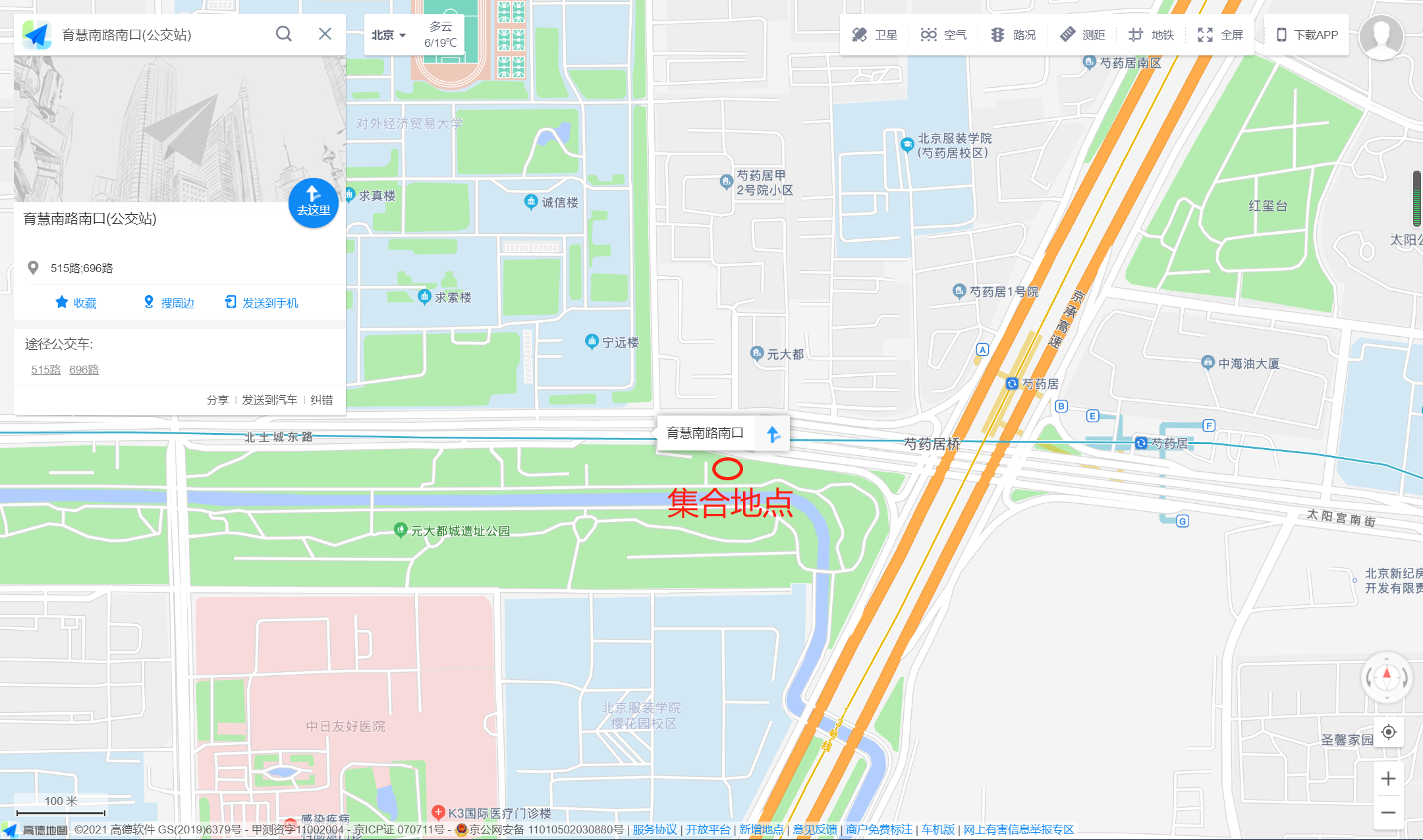Enter 全屏 fullscreen mode
This screenshot has width=1423, height=840.
point(1220,35)
